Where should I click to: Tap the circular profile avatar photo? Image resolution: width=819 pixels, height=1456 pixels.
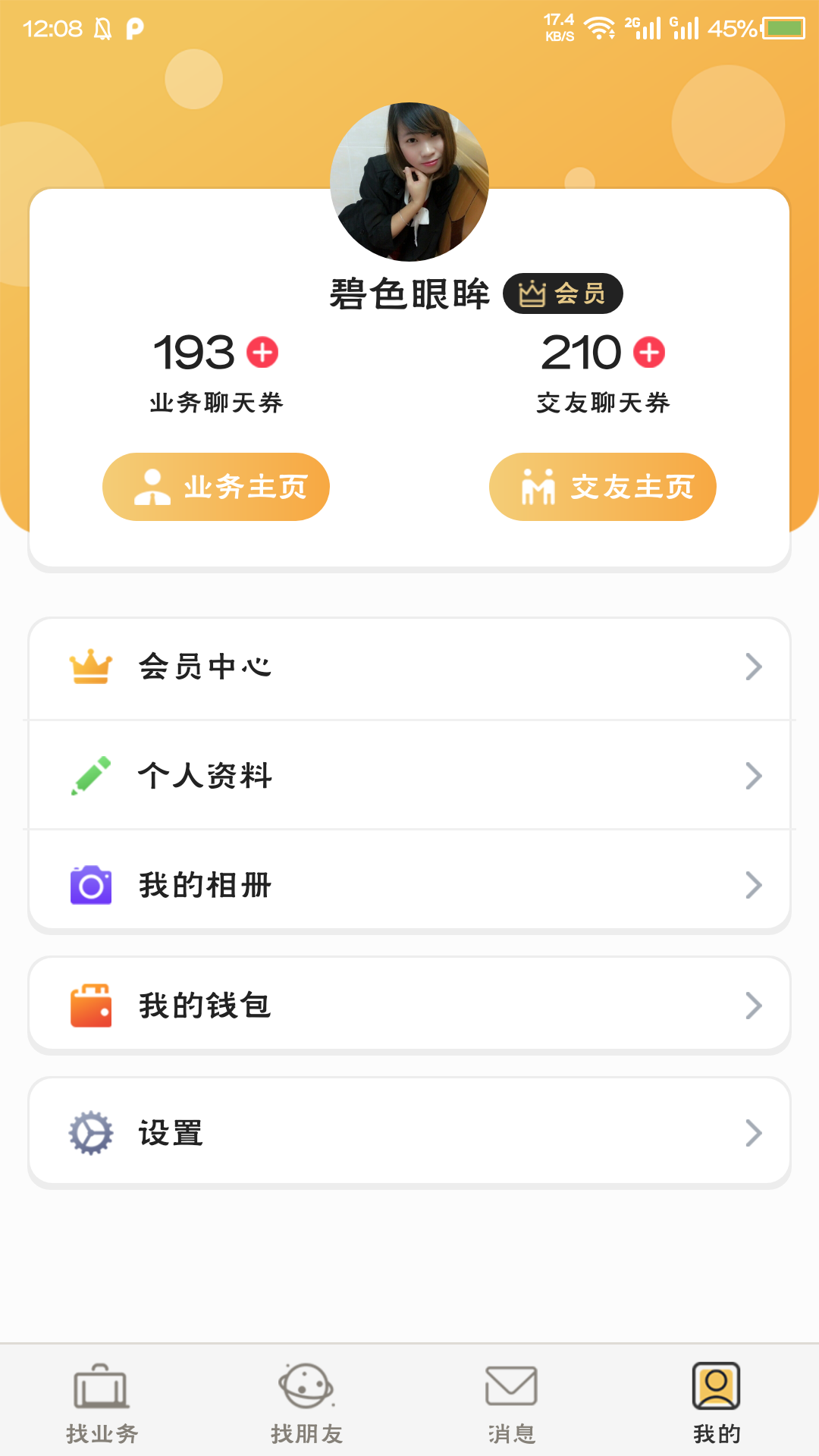(409, 180)
